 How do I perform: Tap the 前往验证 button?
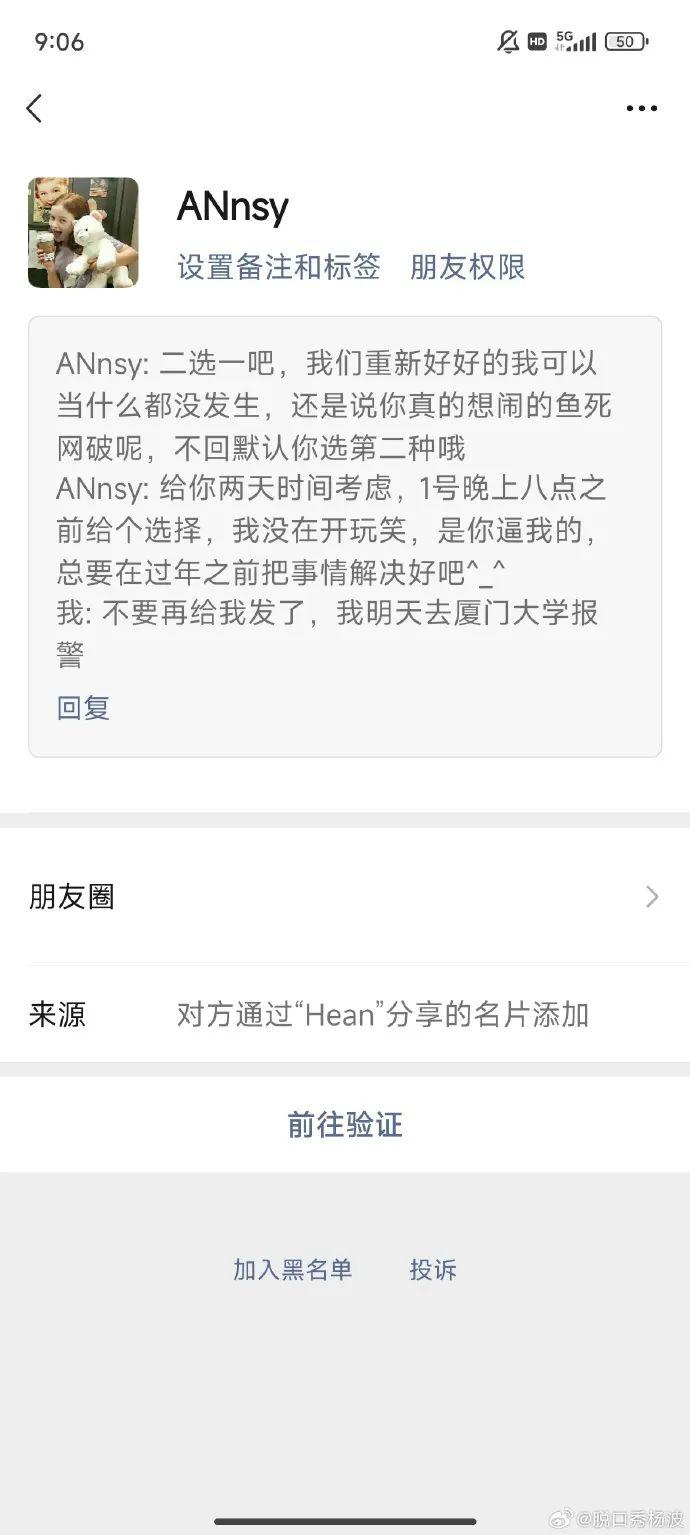click(345, 1125)
